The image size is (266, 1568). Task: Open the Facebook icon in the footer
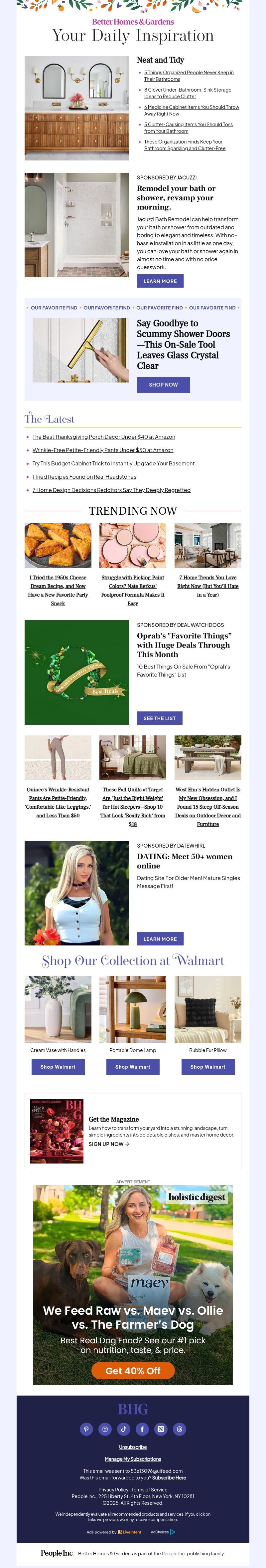pos(142,1429)
